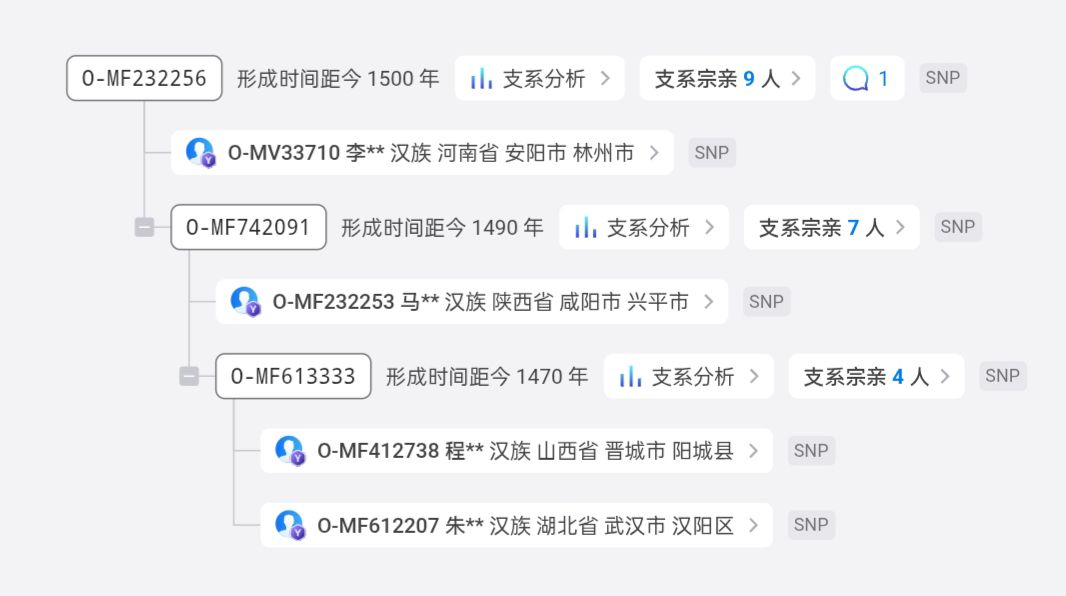Open the O-MF232256 haplogroup node
Screen dimensions: 1066x596
click(144, 78)
